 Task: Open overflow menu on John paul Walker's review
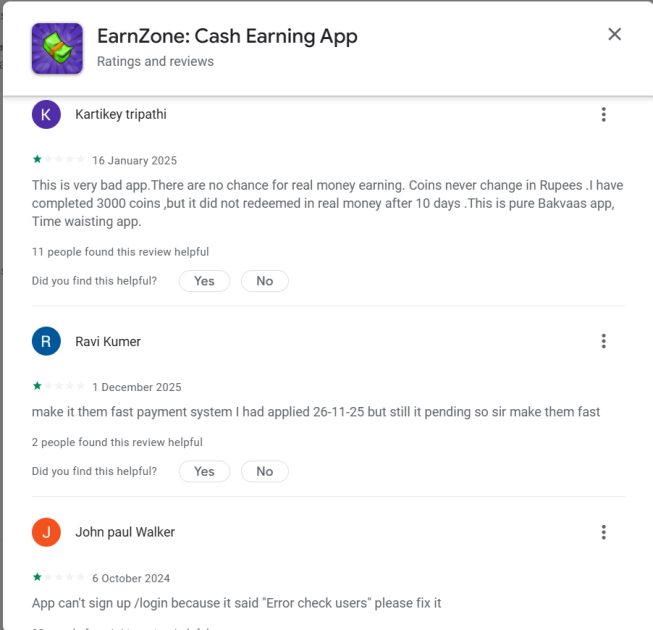[x=603, y=533]
